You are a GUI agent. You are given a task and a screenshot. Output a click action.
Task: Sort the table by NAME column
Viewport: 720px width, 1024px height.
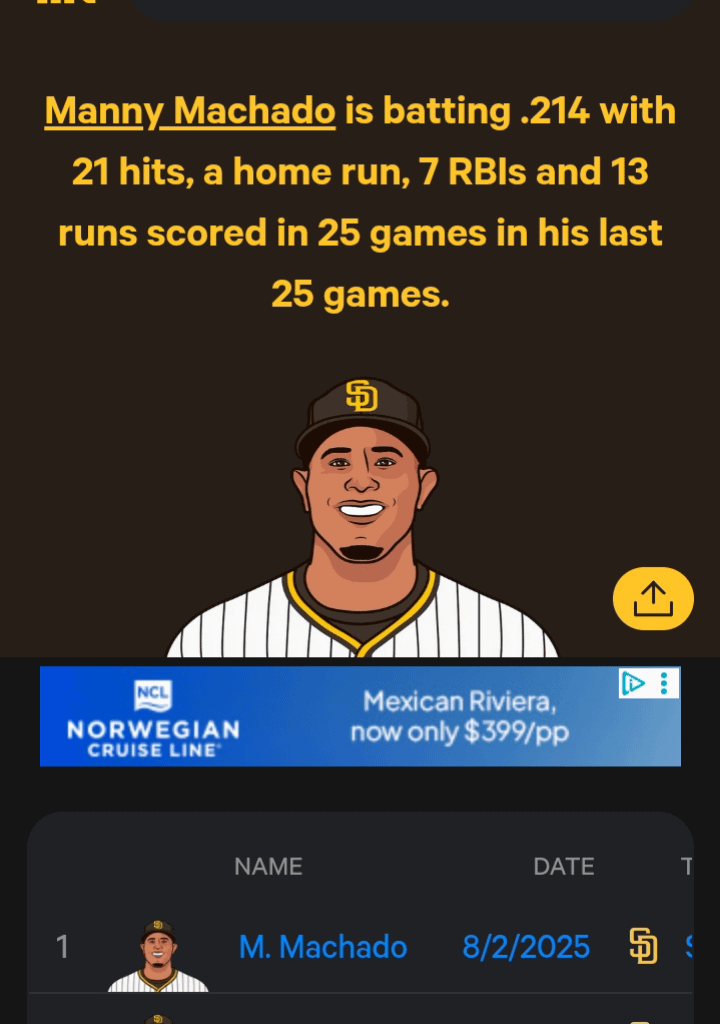tap(267, 866)
